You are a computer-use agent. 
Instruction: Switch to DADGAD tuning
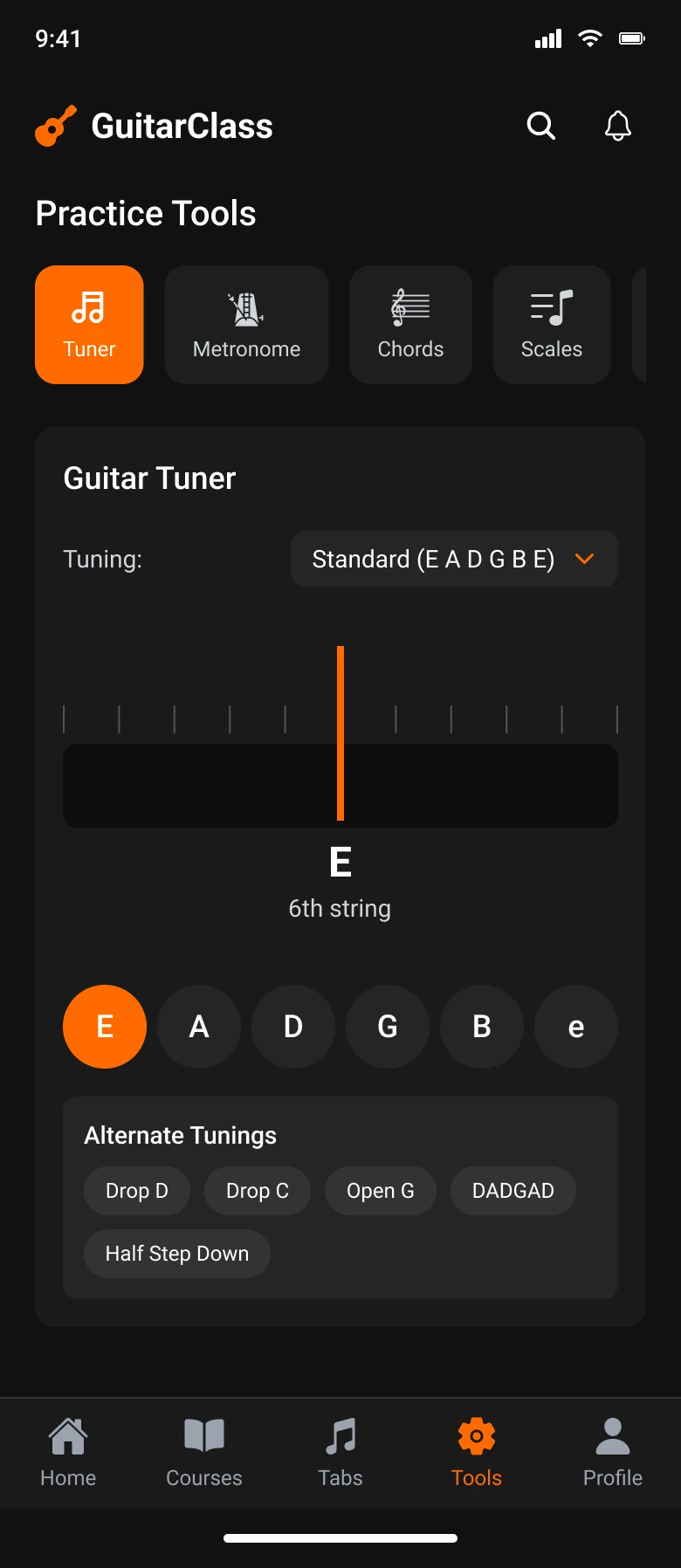tap(513, 1191)
